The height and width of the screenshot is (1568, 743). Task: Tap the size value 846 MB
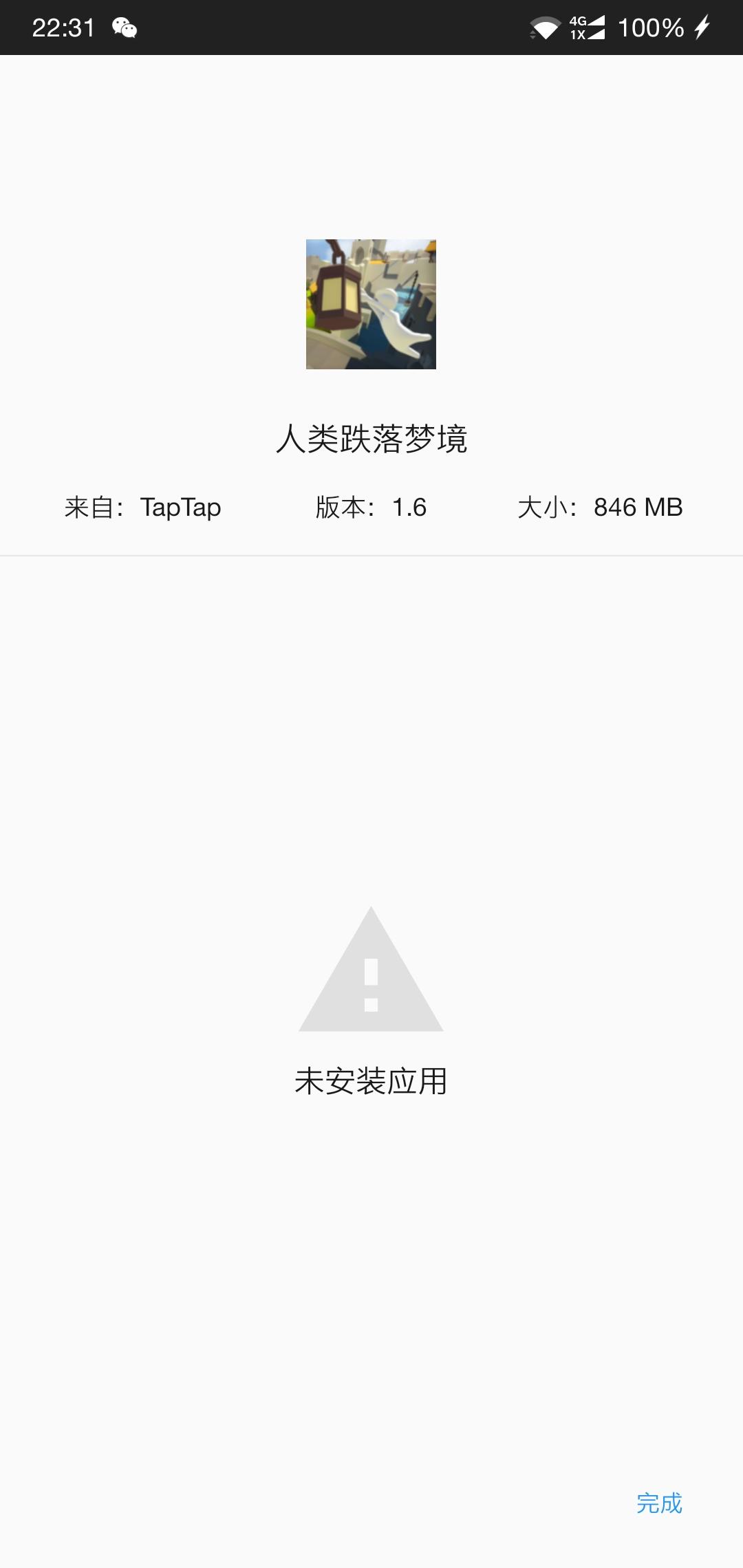point(638,508)
